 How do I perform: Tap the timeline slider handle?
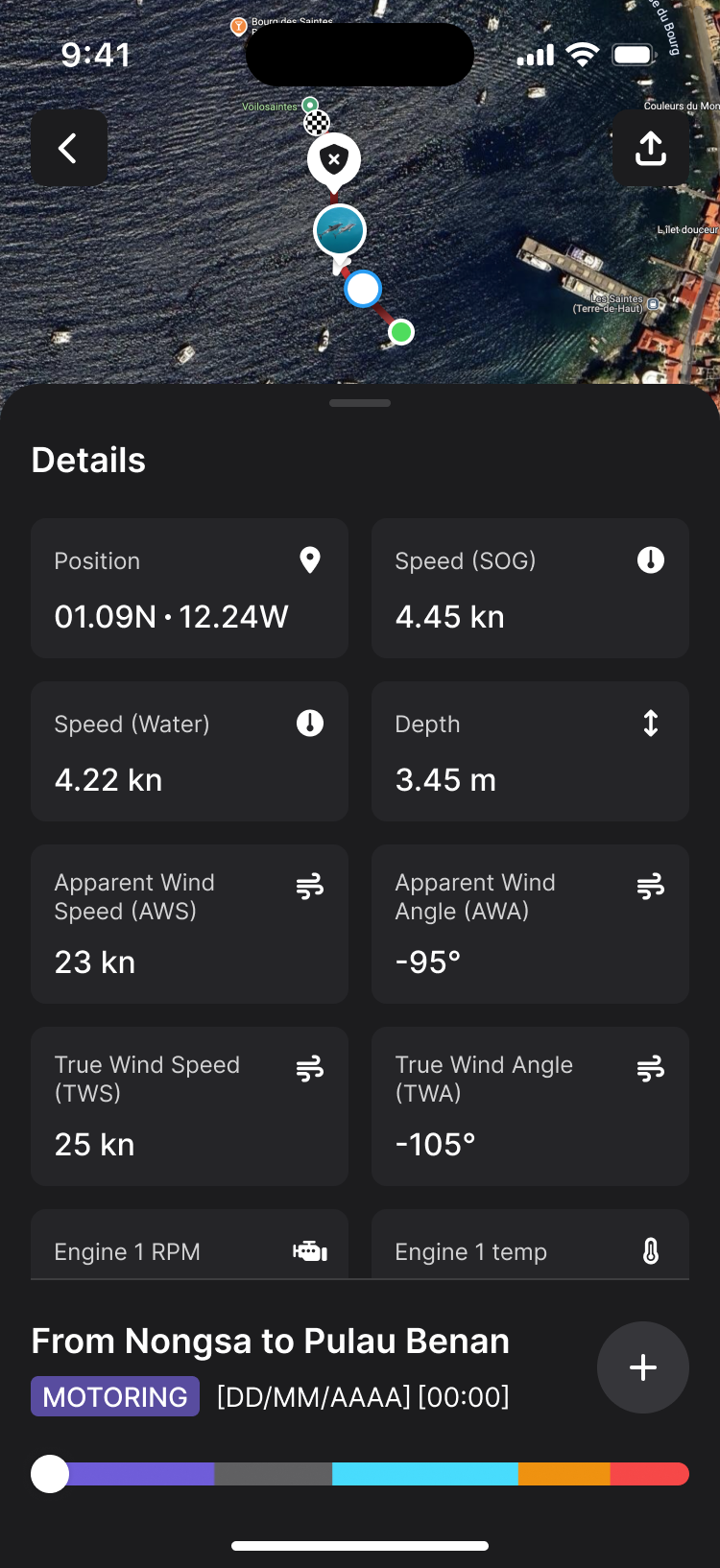50,1473
